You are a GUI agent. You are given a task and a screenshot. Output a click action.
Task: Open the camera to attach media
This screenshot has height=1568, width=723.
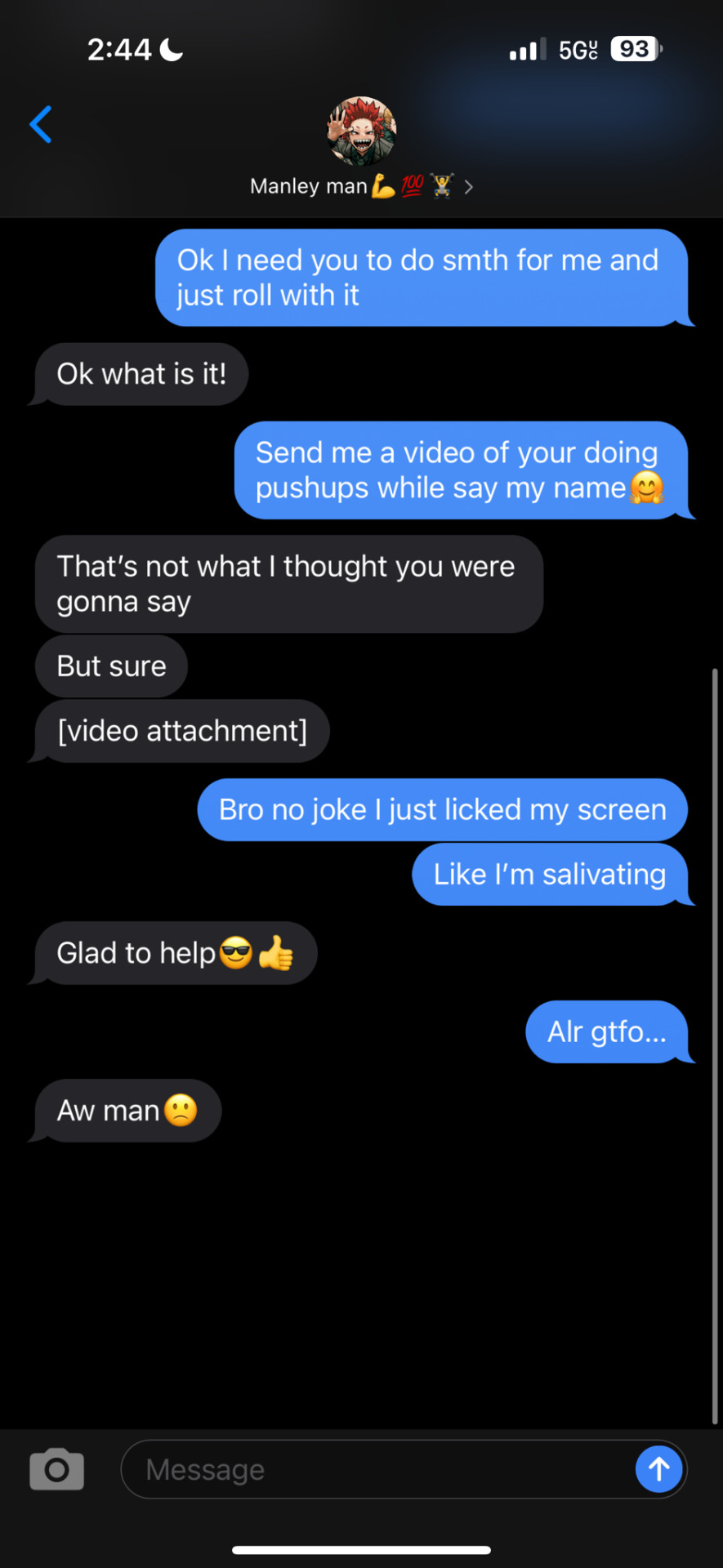[56, 1469]
